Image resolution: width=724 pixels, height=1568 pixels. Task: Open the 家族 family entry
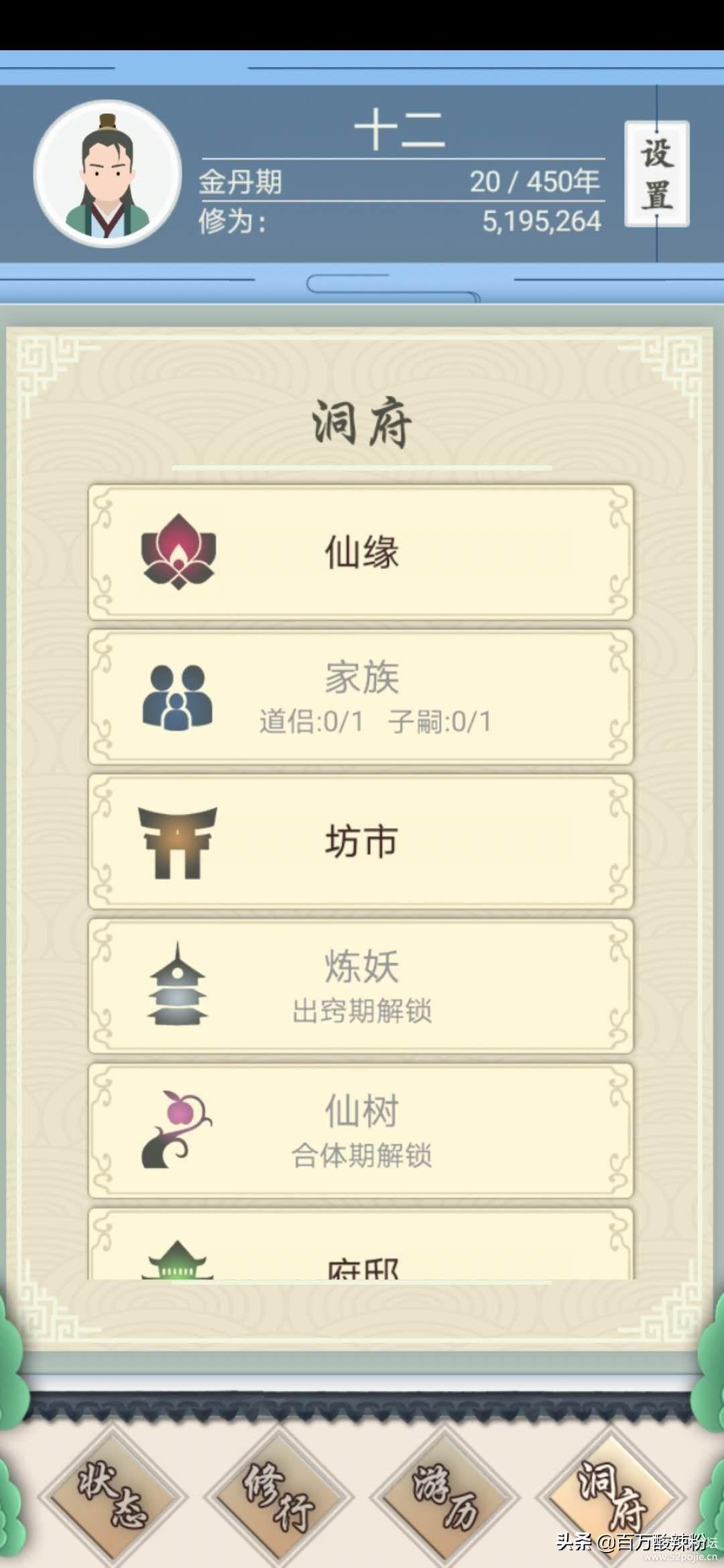tap(361, 697)
